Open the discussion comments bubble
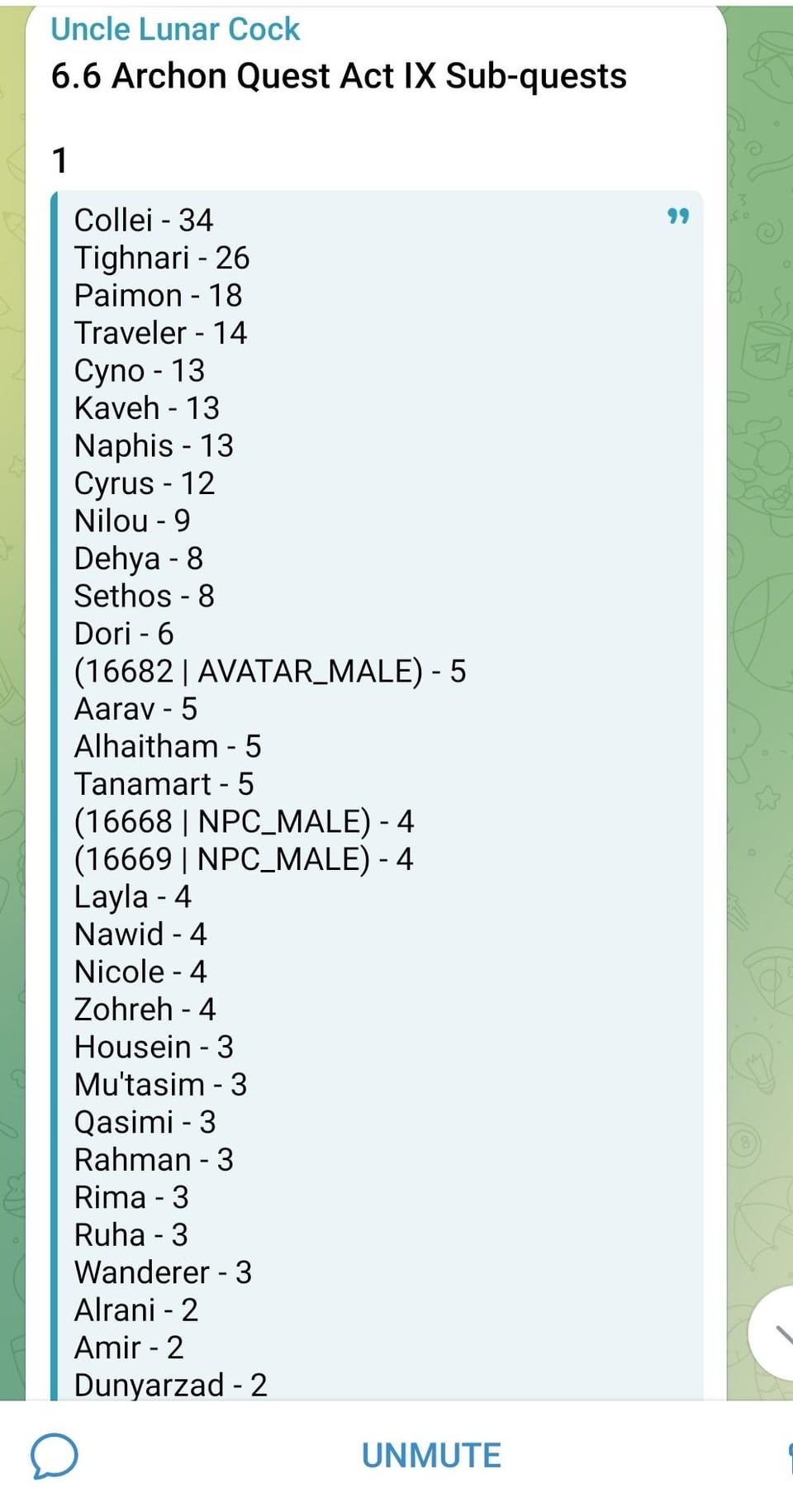This screenshot has height=1512, width=793. [55, 1456]
